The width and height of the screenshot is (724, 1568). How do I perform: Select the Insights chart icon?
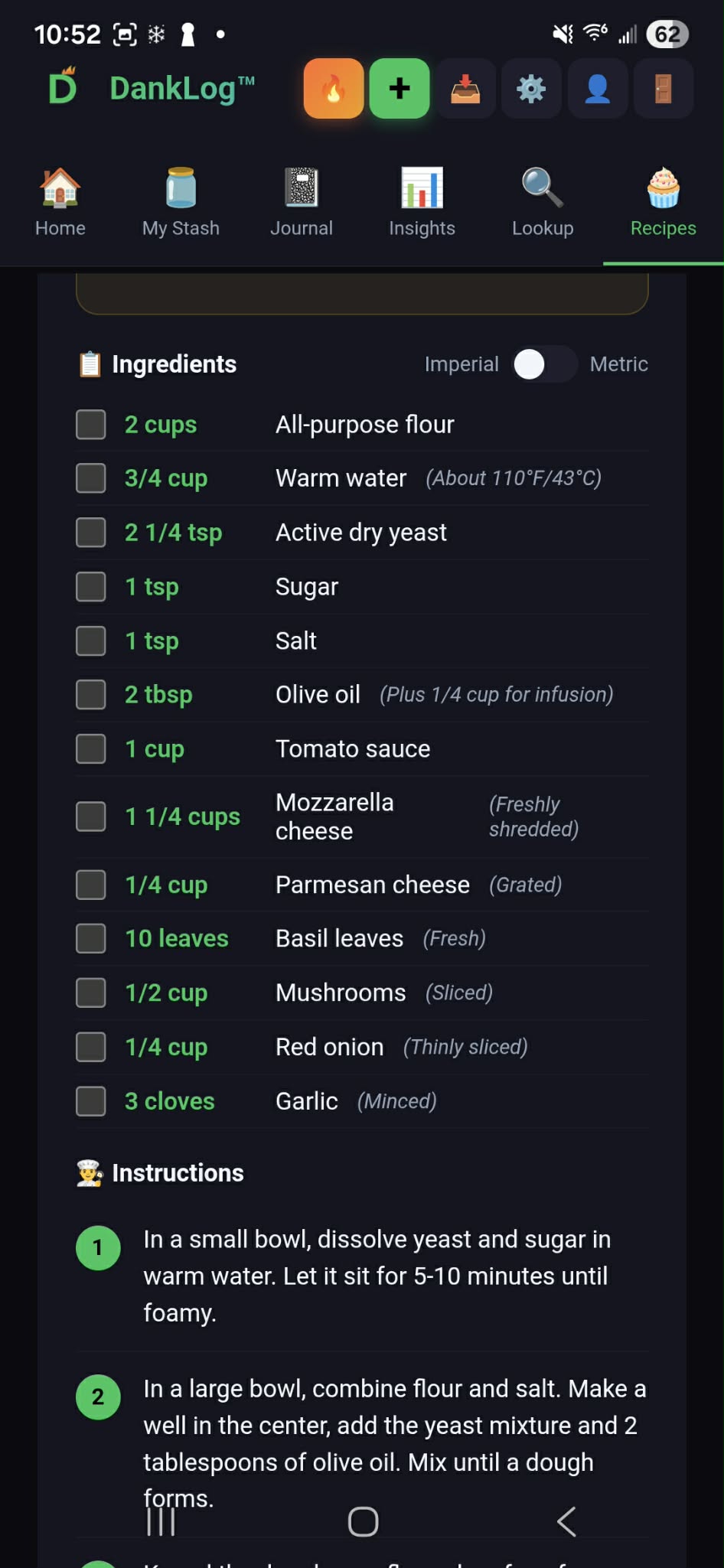[422, 200]
